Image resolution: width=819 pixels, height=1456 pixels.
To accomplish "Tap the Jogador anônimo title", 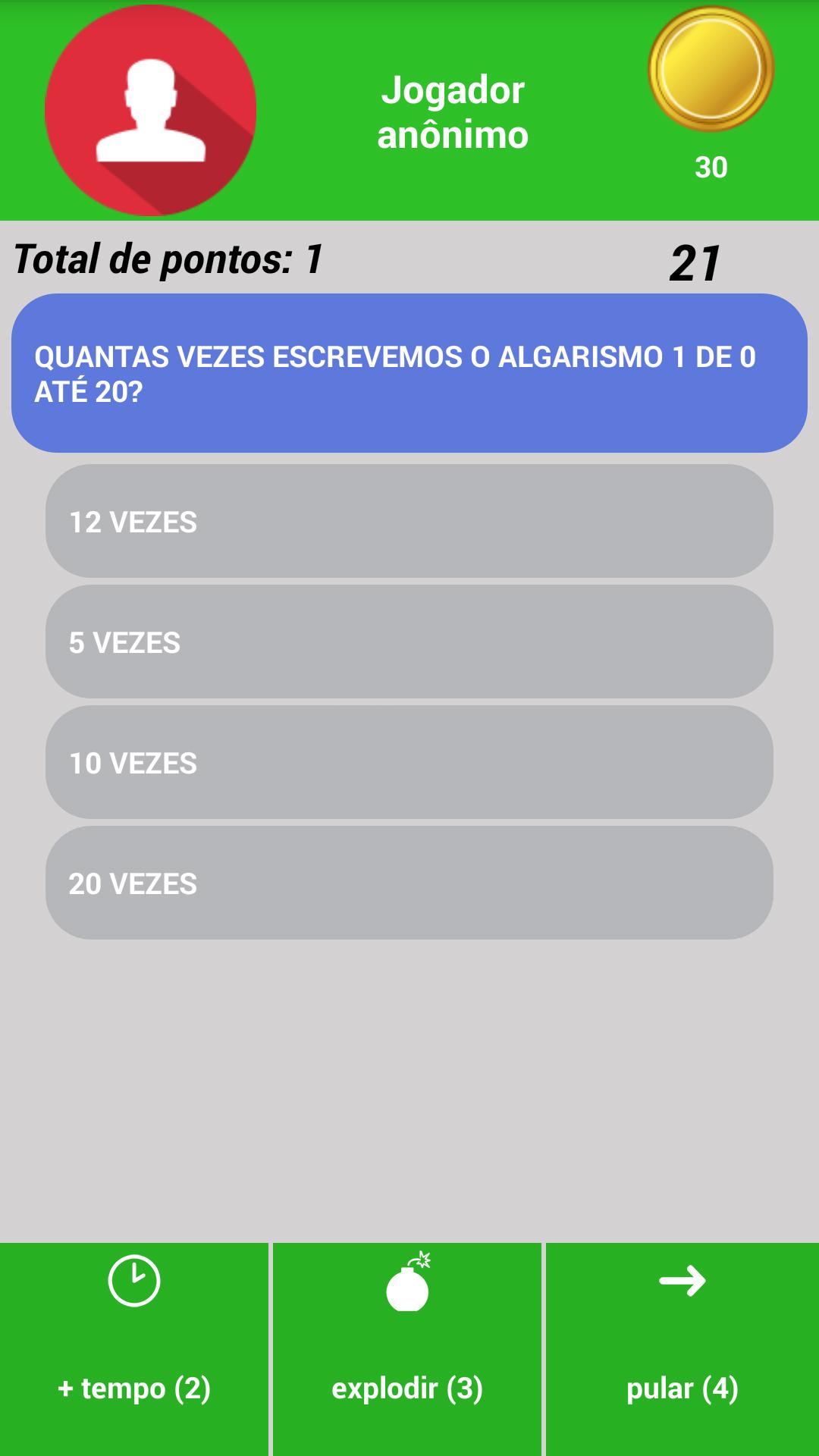I will [x=453, y=112].
